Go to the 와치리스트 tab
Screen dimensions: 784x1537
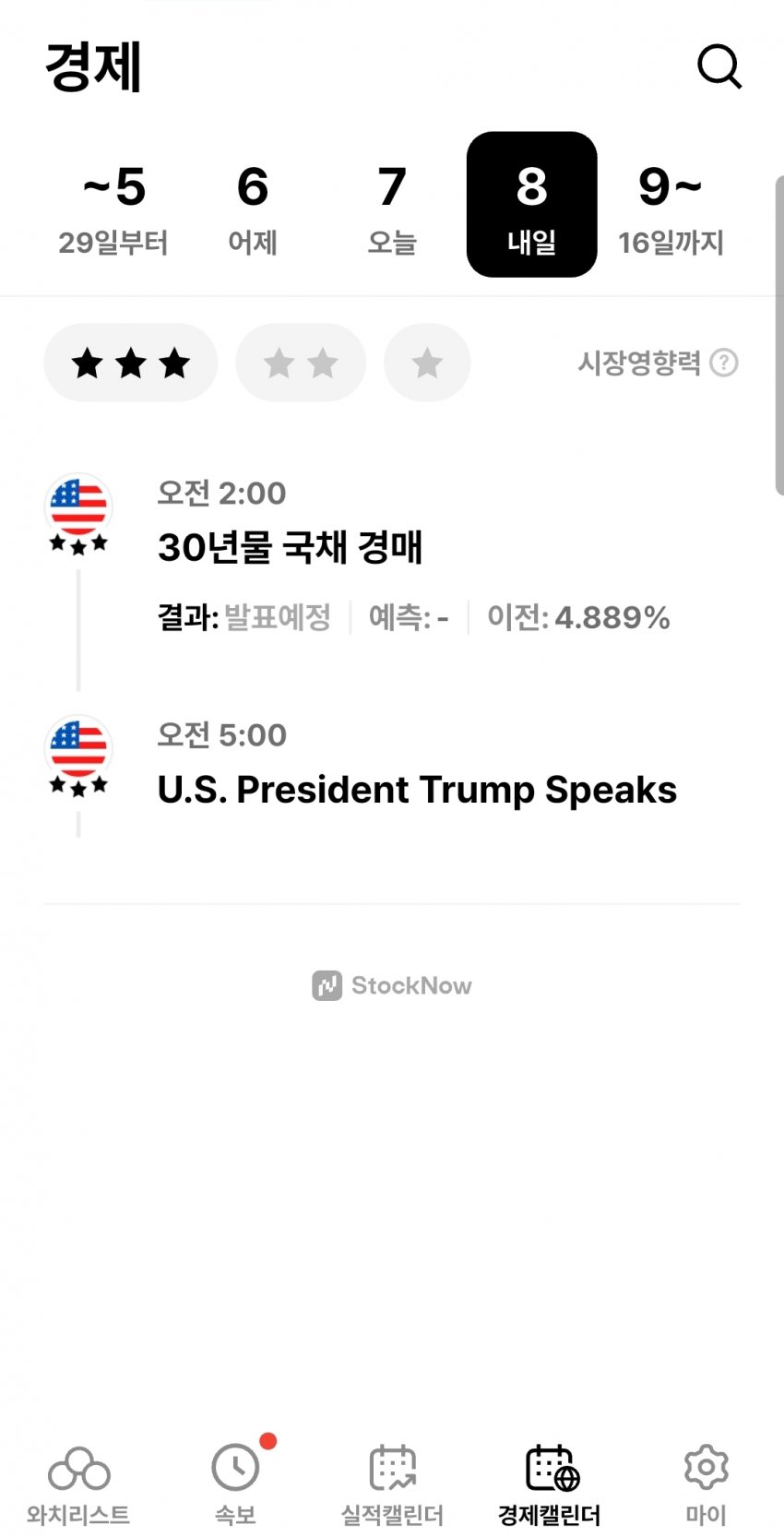(78, 1485)
